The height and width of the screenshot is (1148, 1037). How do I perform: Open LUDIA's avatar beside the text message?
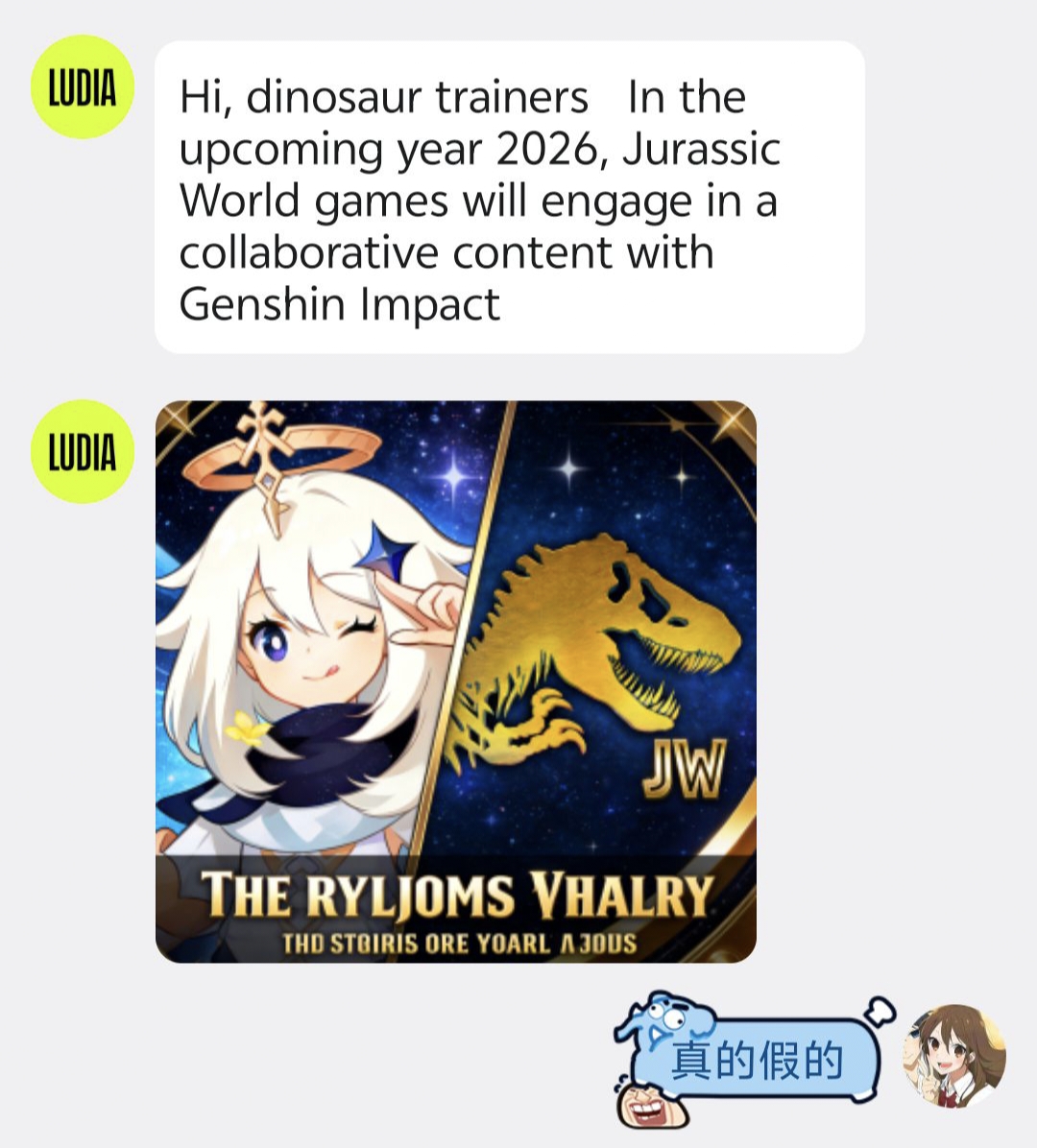pyautogui.click(x=83, y=87)
